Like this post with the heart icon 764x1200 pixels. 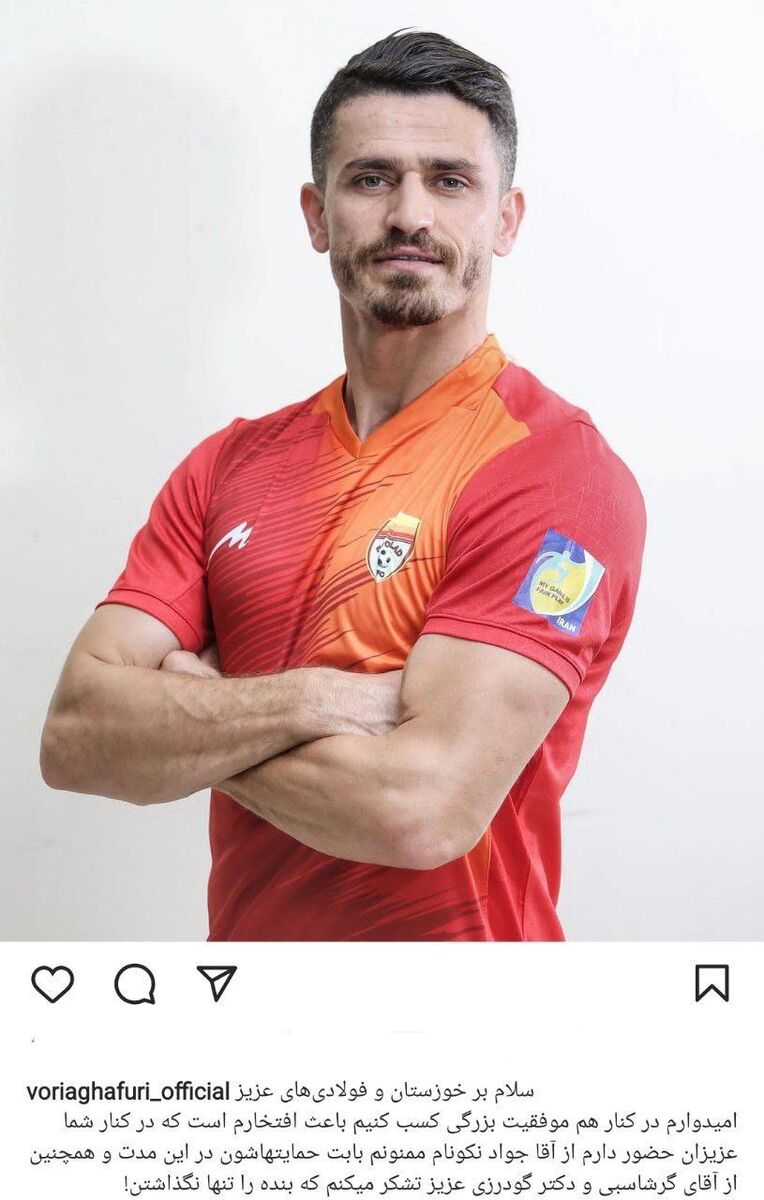tap(52, 984)
